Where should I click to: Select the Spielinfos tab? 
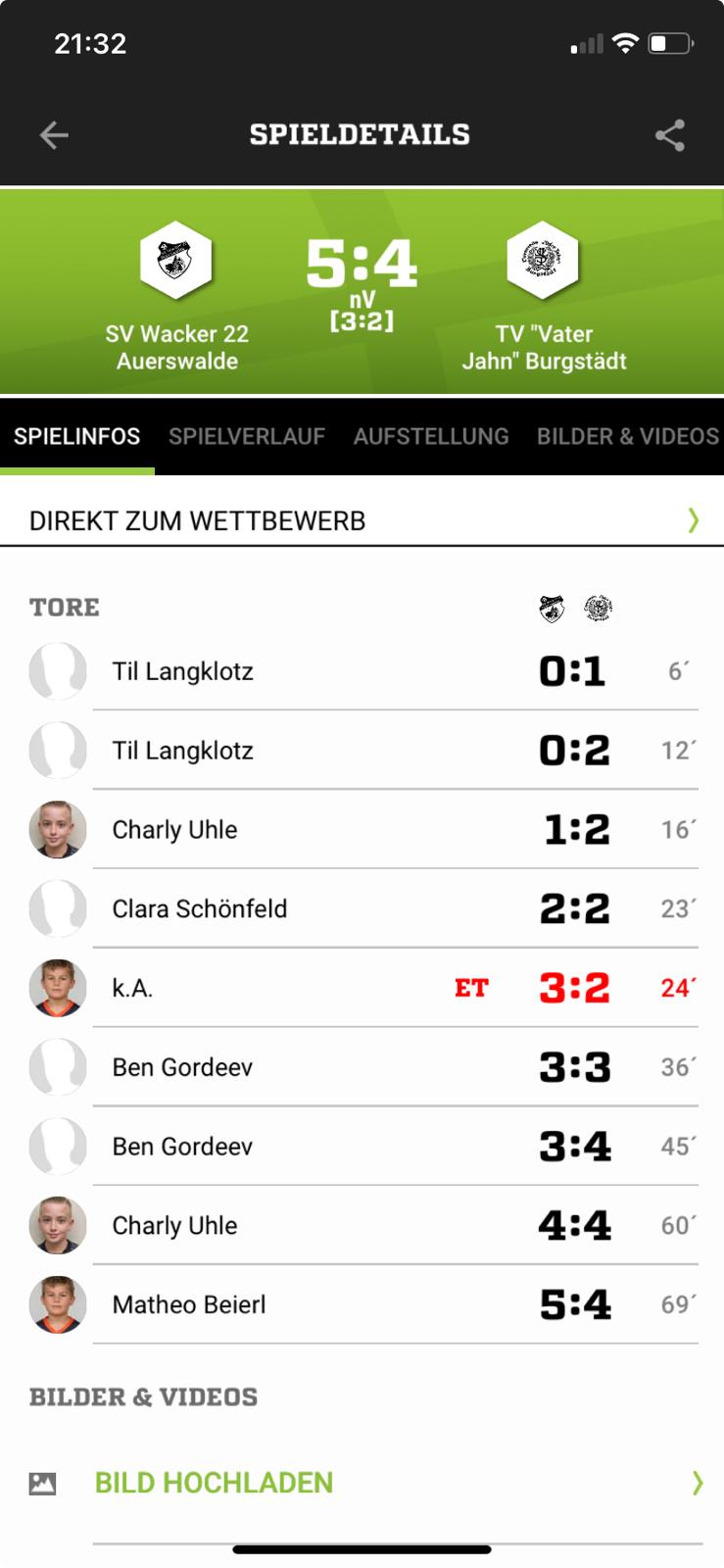(x=77, y=437)
